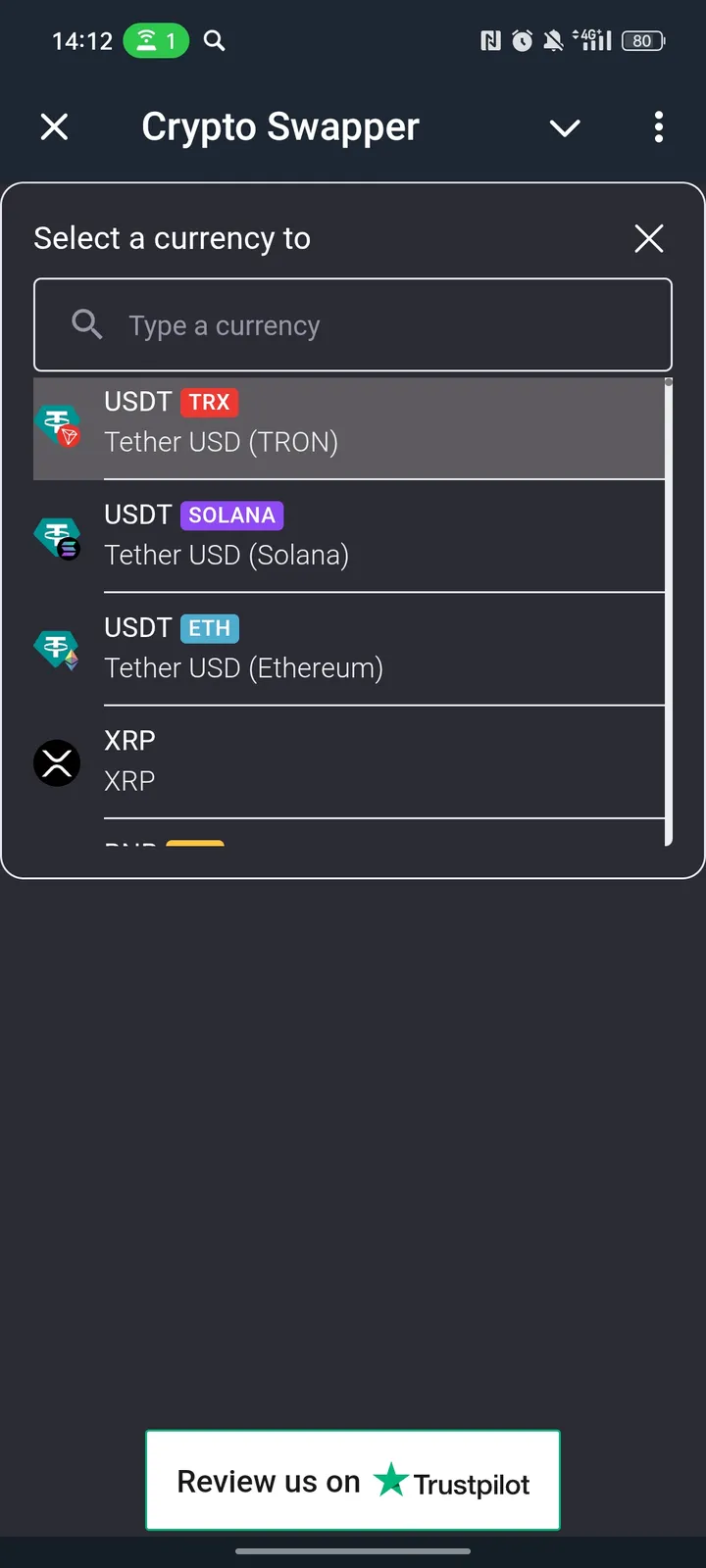Click the XRP coin icon
This screenshot has height=1568, width=706.
[x=57, y=762]
